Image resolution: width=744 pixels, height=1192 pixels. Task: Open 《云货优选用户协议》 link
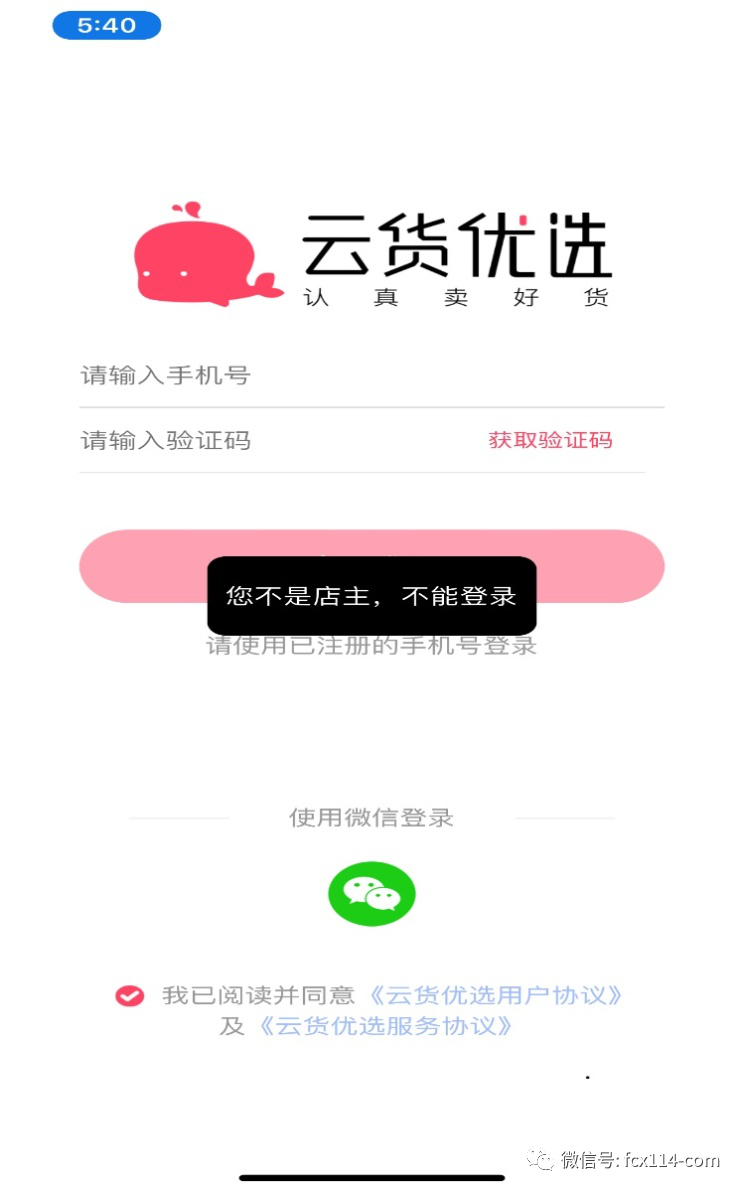tap(496, 995)
